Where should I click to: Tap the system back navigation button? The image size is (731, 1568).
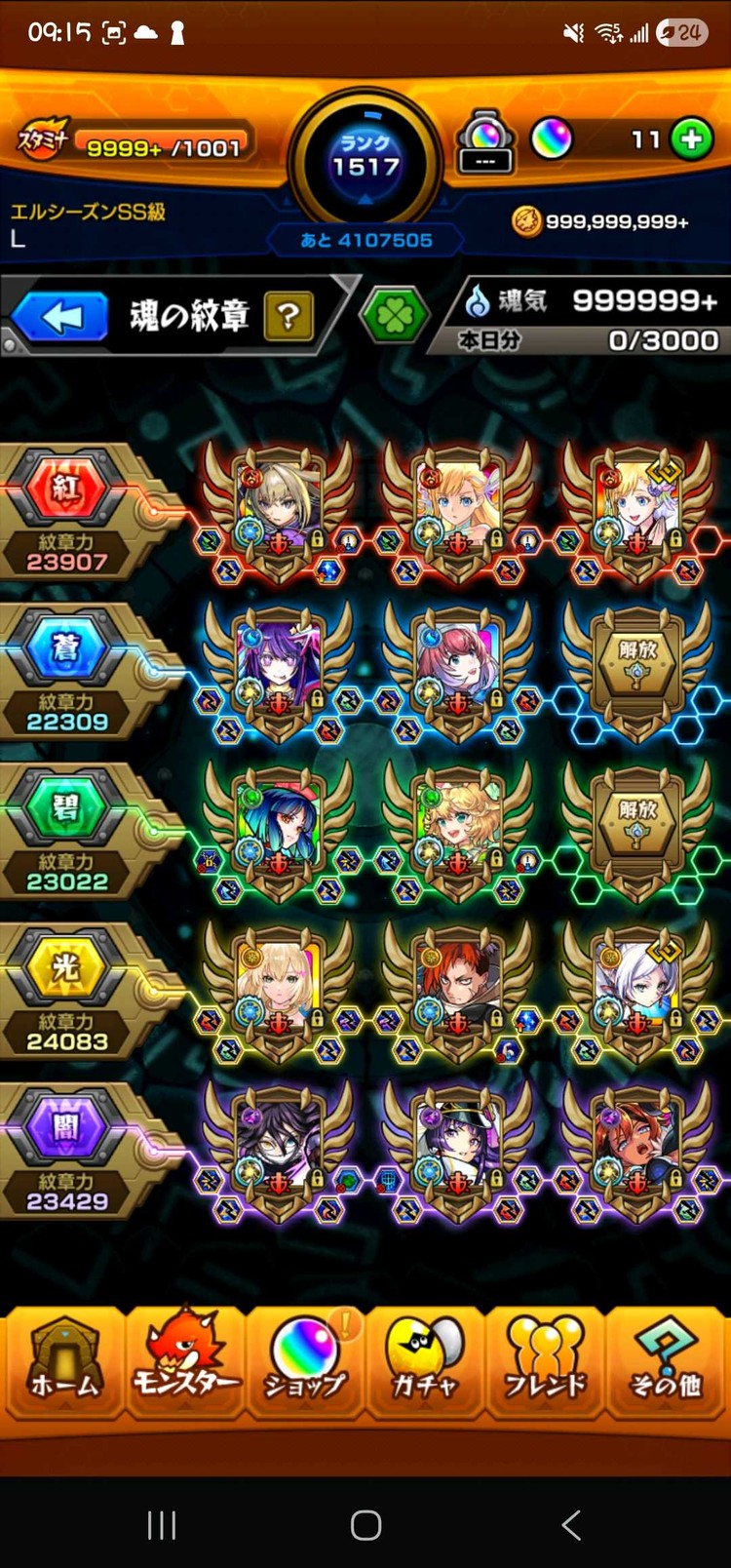click(571, 1525)
